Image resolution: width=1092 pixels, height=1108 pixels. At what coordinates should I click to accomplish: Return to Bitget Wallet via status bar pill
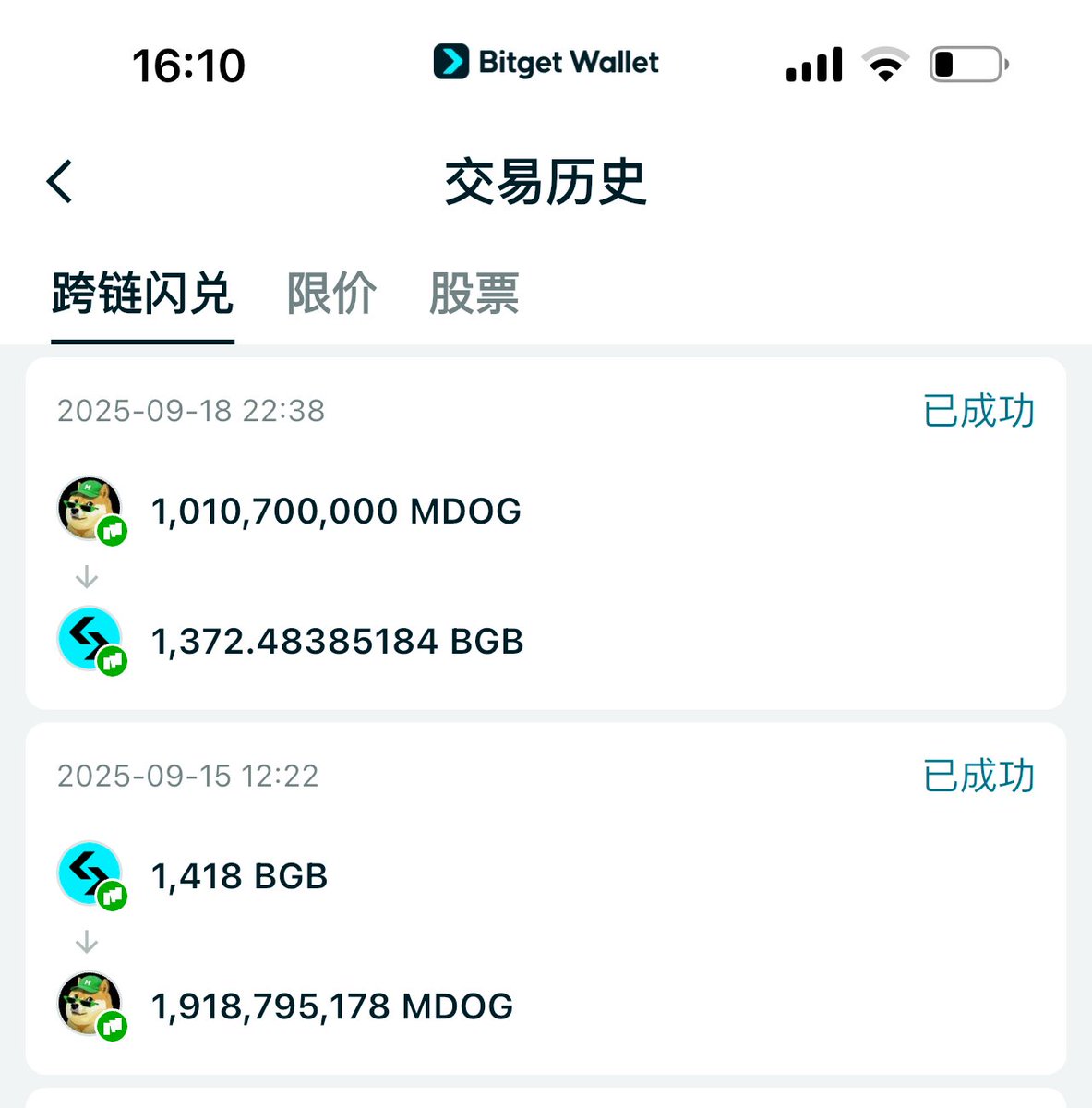pyautogui.click(x=546, y=63)
